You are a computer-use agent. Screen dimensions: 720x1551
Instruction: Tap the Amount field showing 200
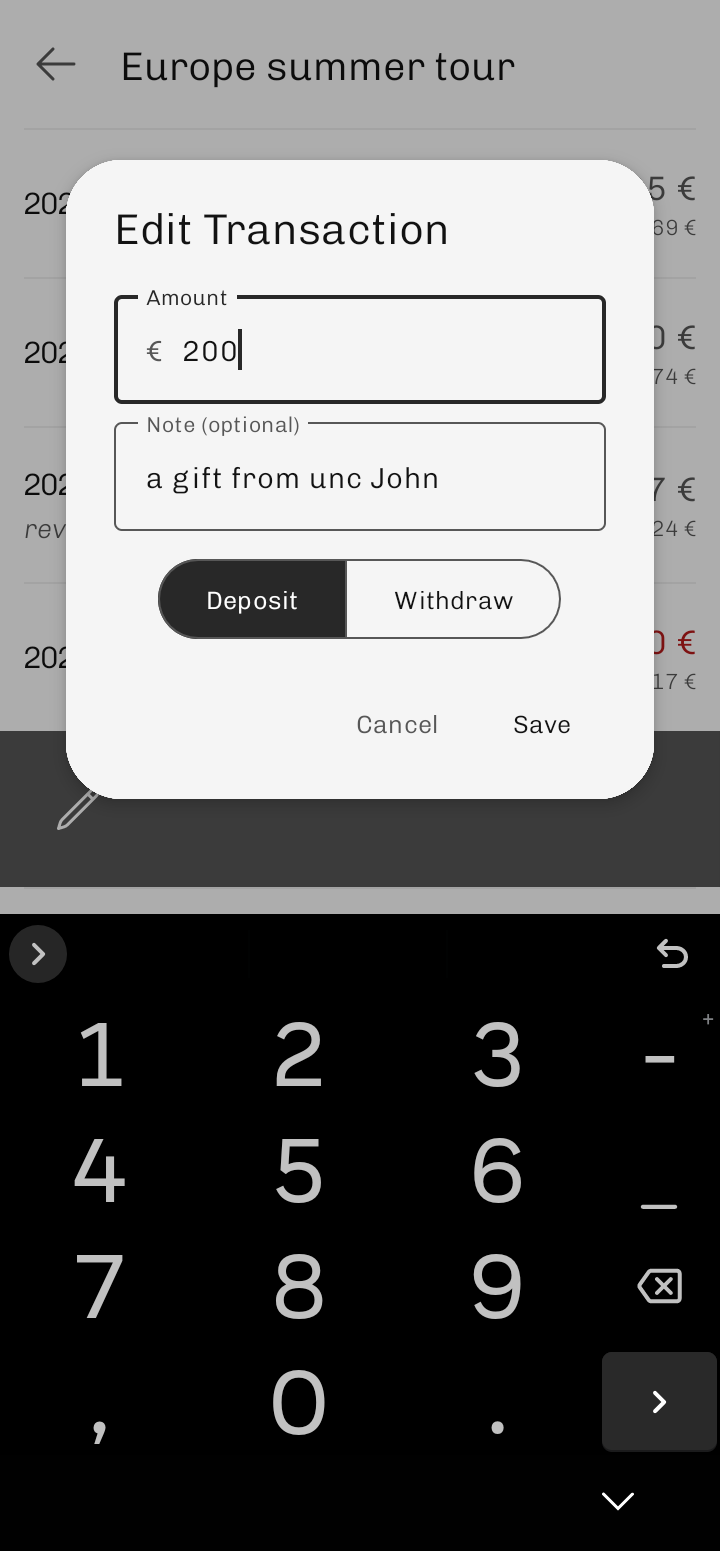pyautogui.click(x=360, y=351)
